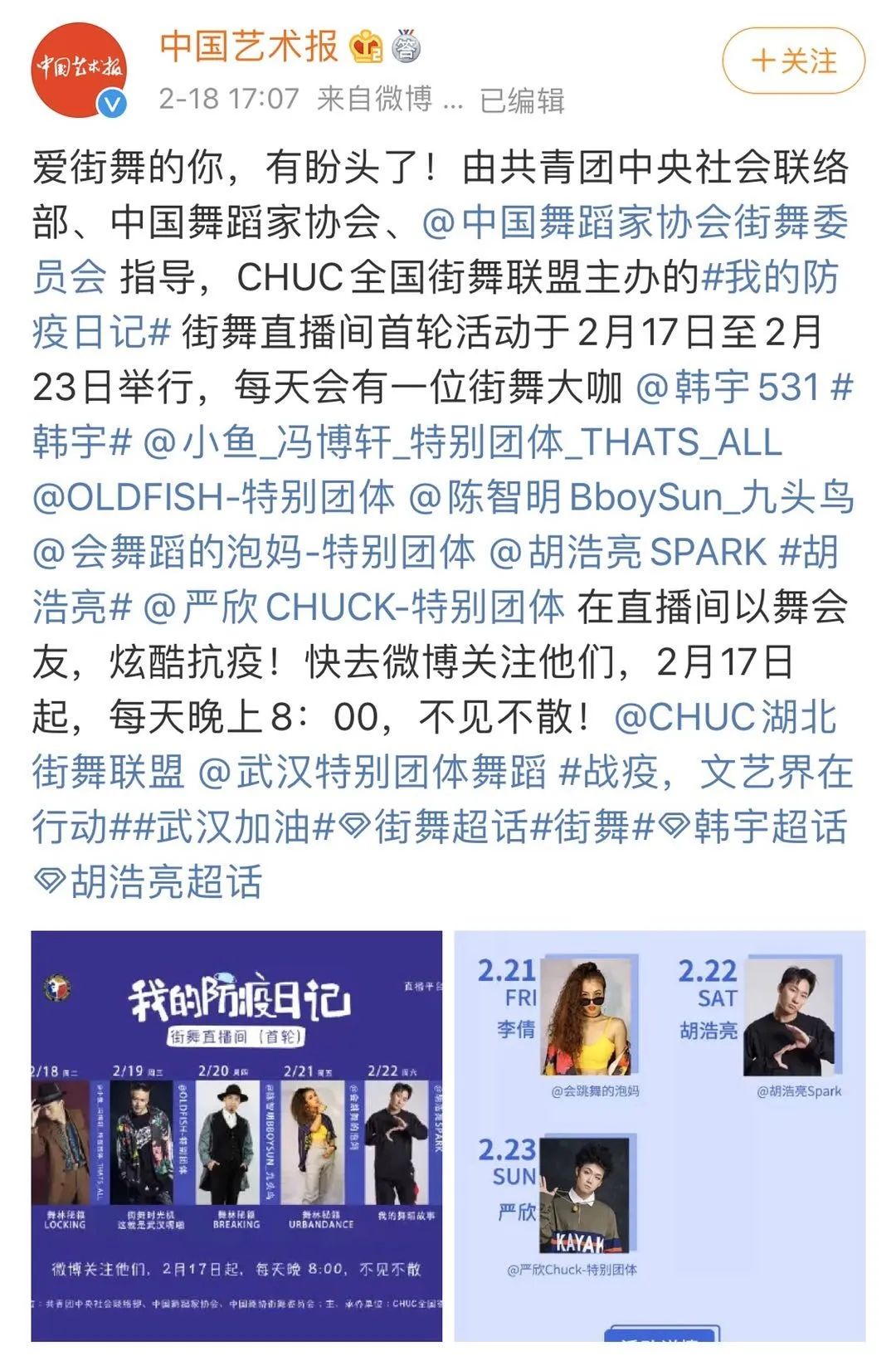Open mention @陈智明BboySun_九头鸟
The image size is (896, 1361).
[x=631, y=497]
